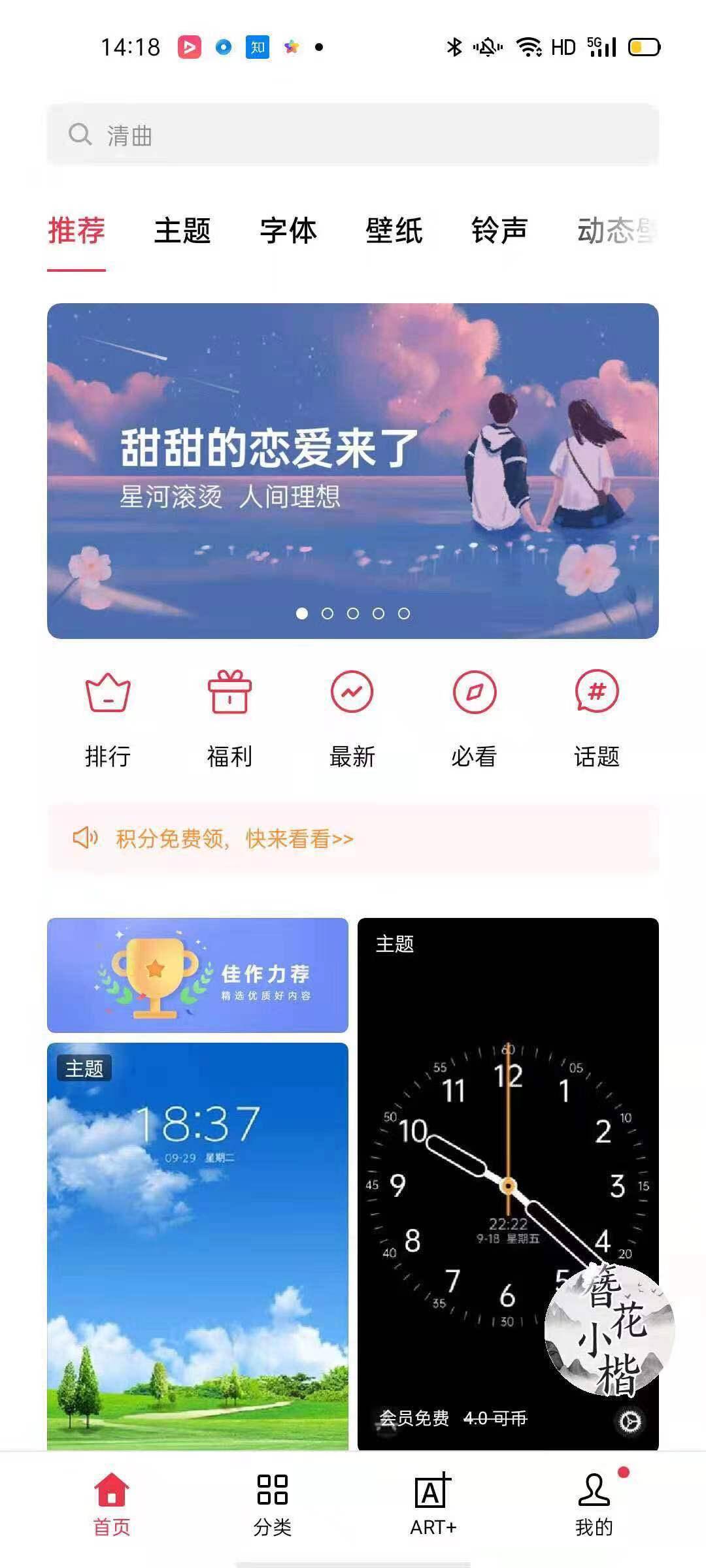Open the 必看 shortcut

click(474, 719)
